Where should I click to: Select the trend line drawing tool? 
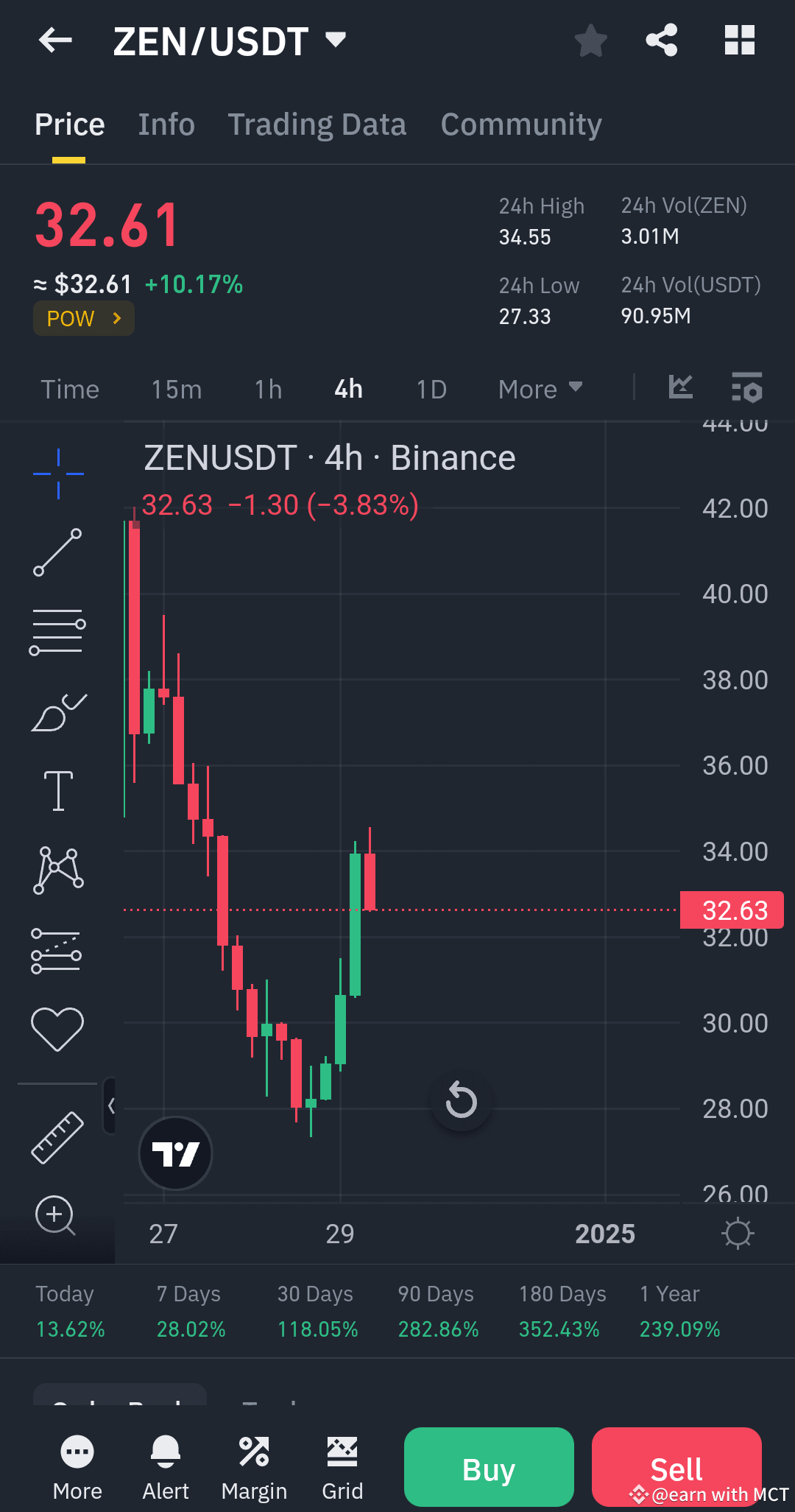[x=59, y=552]
